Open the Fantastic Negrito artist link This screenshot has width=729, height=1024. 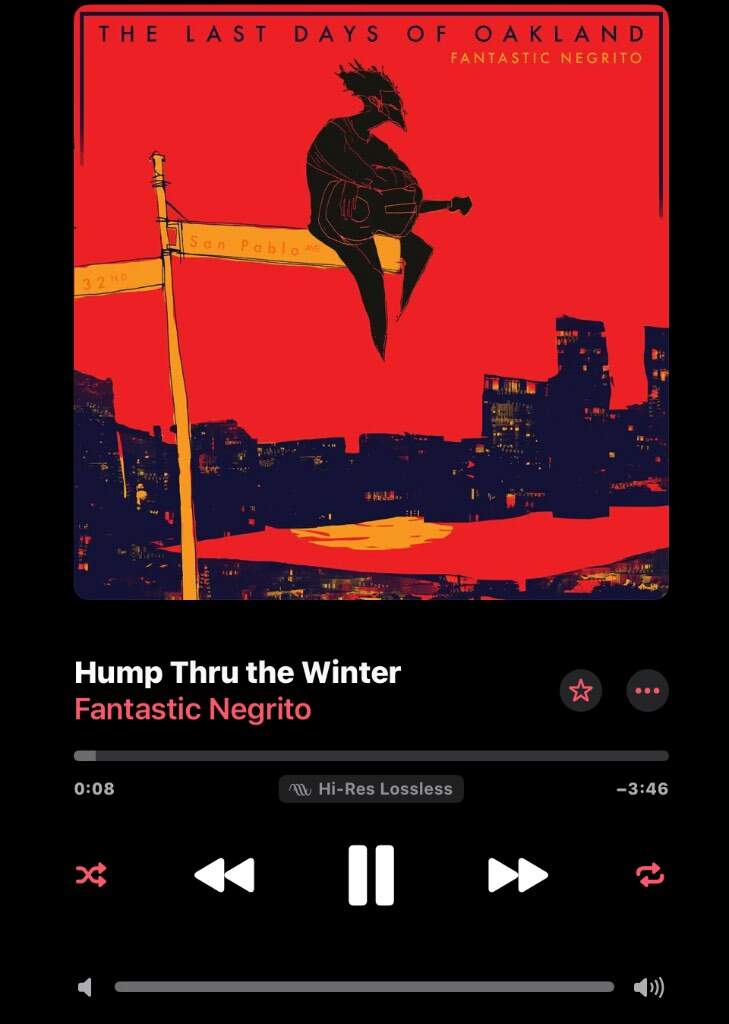tap(193, 709)
